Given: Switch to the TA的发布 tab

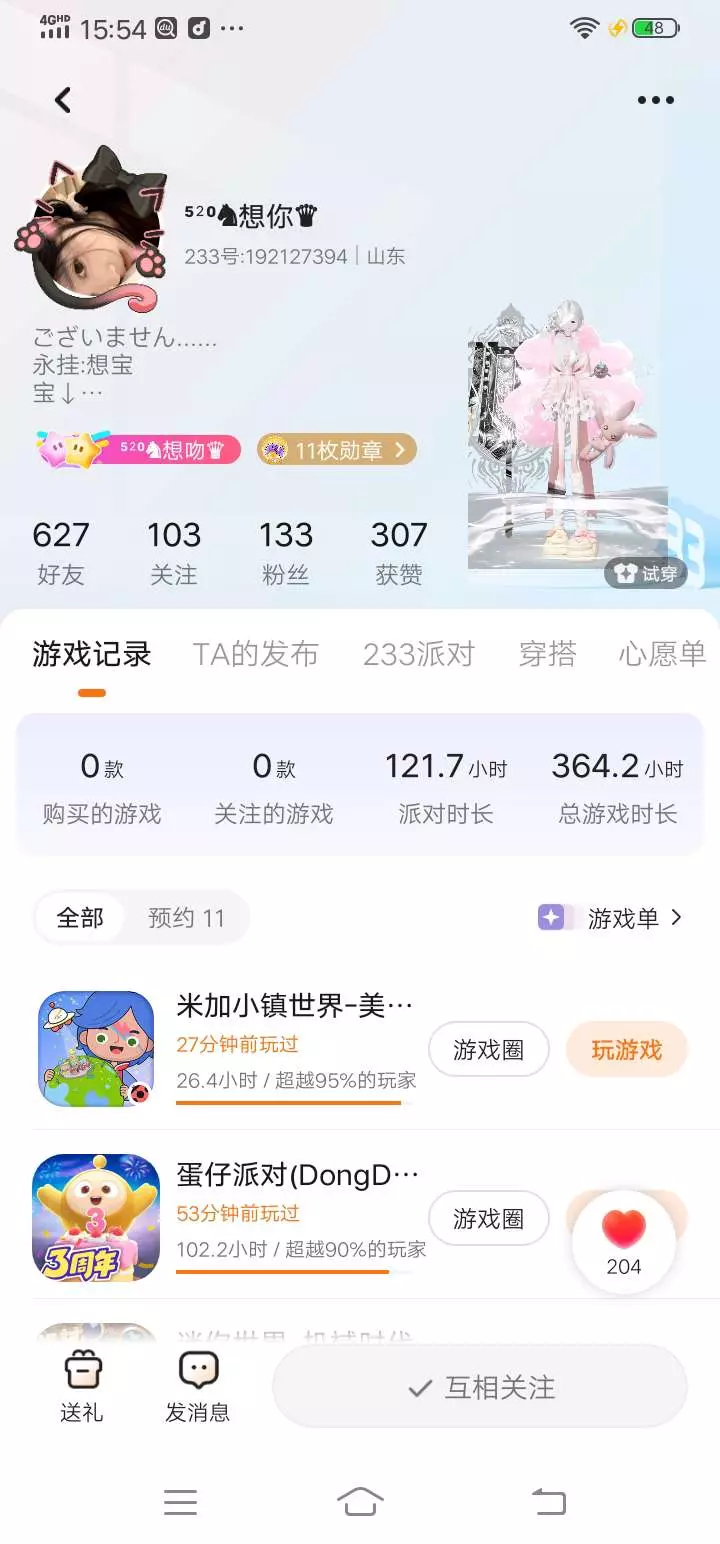Looking at the screenshot, I should (255, 654).
